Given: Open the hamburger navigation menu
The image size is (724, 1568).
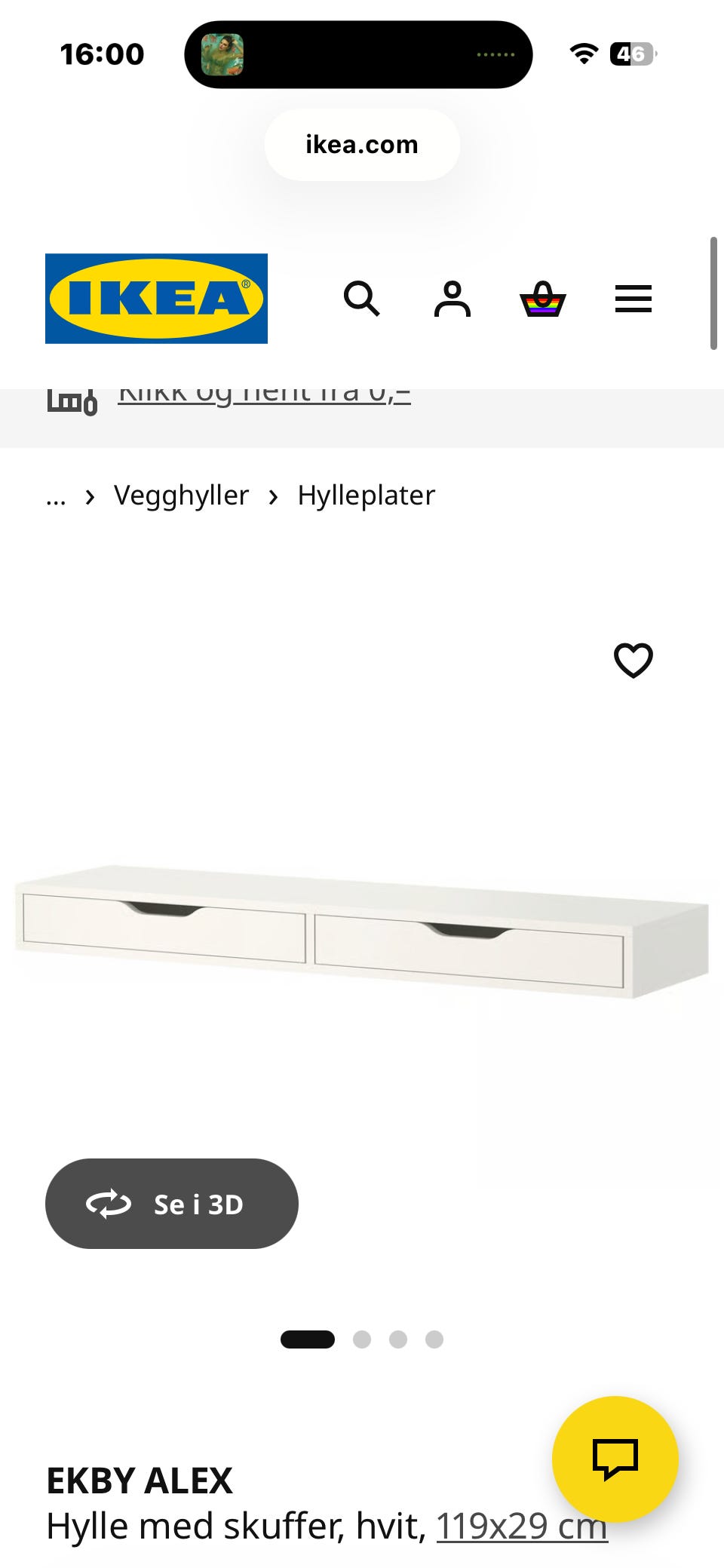Looking at the screenshot, I should point(633,299).
